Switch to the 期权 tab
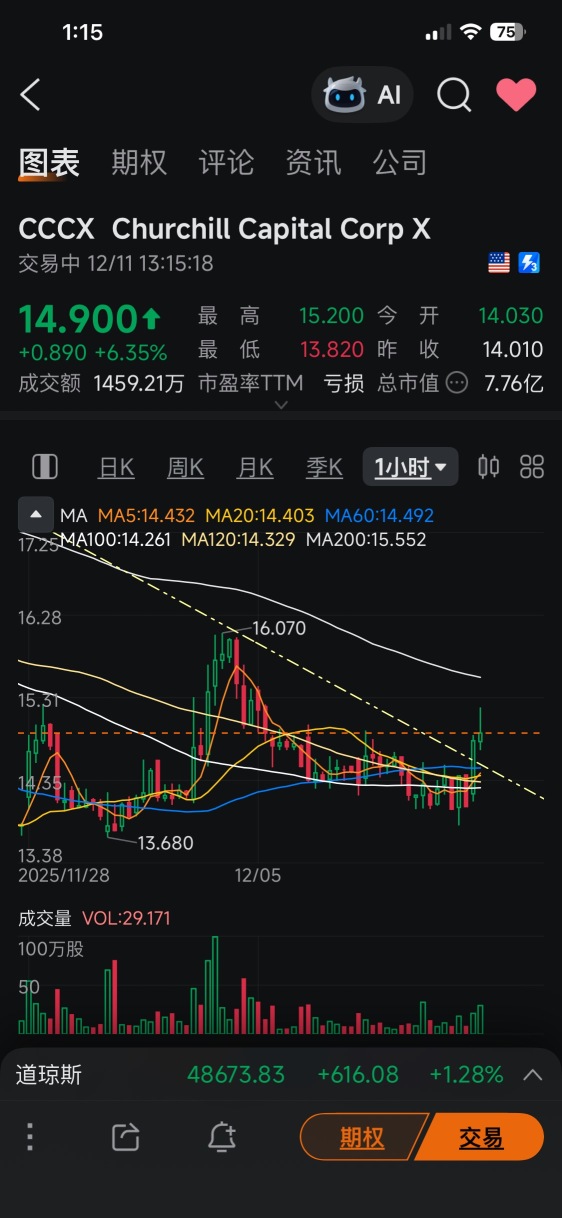 pos(139,162)
